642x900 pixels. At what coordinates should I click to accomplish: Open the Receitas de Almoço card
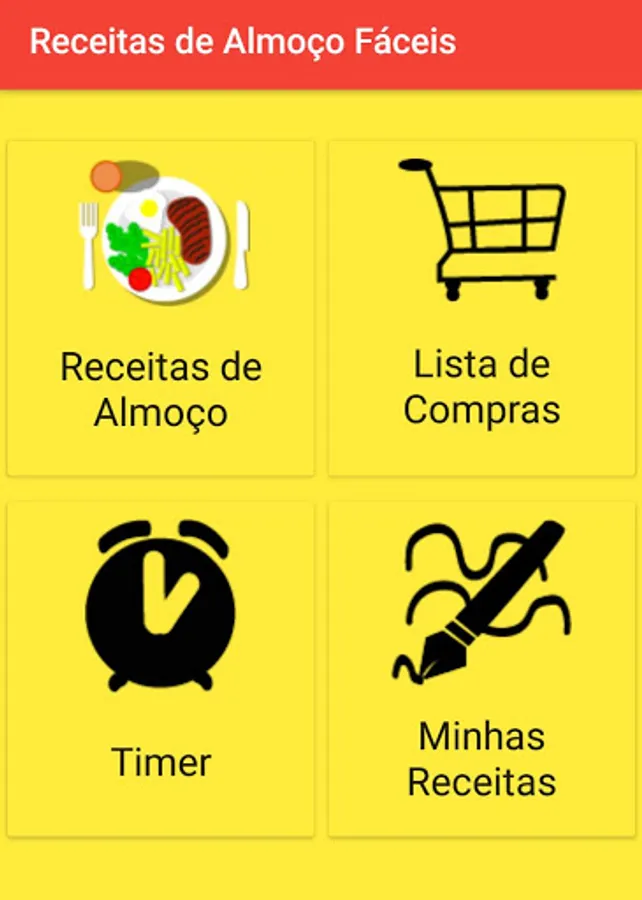pos(161,308)
